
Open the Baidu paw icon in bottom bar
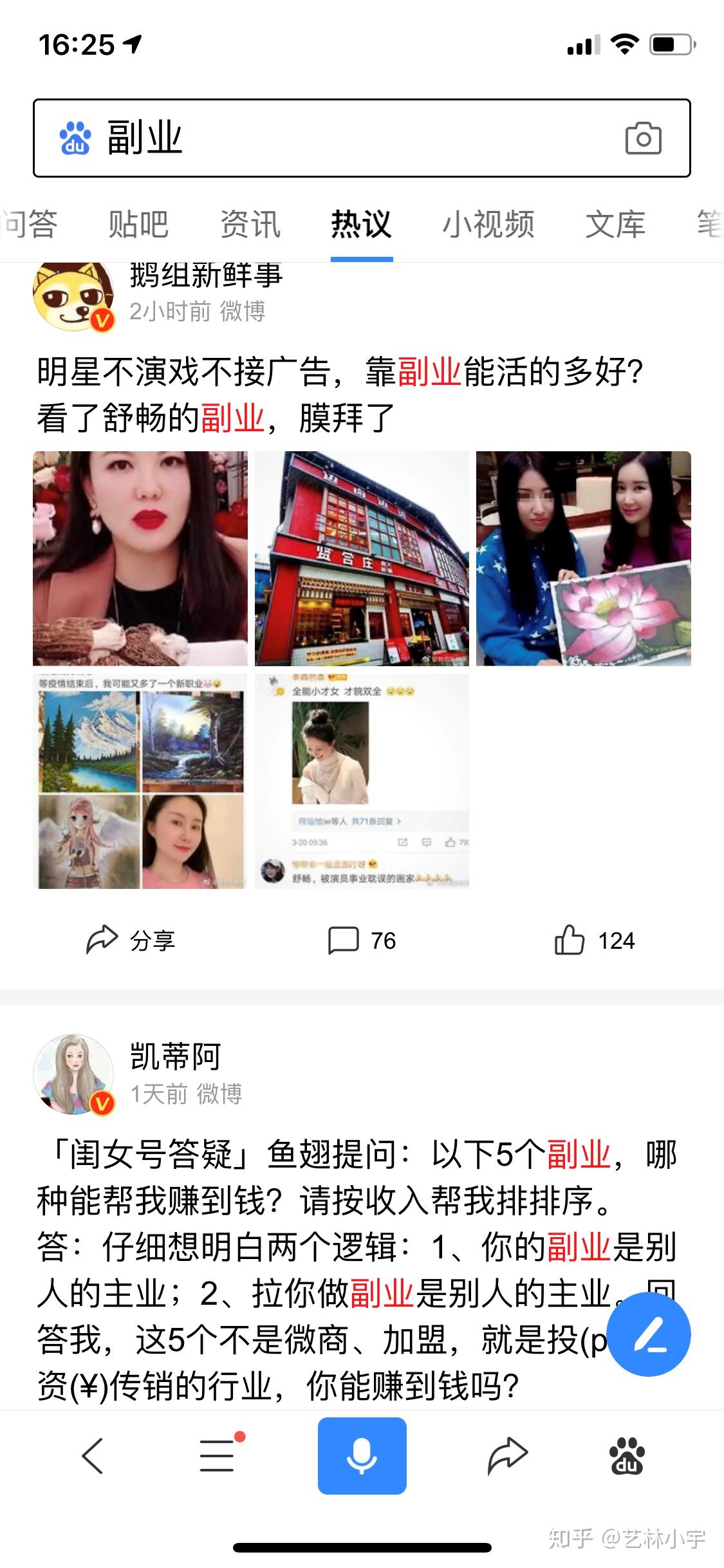[627, 1457]
